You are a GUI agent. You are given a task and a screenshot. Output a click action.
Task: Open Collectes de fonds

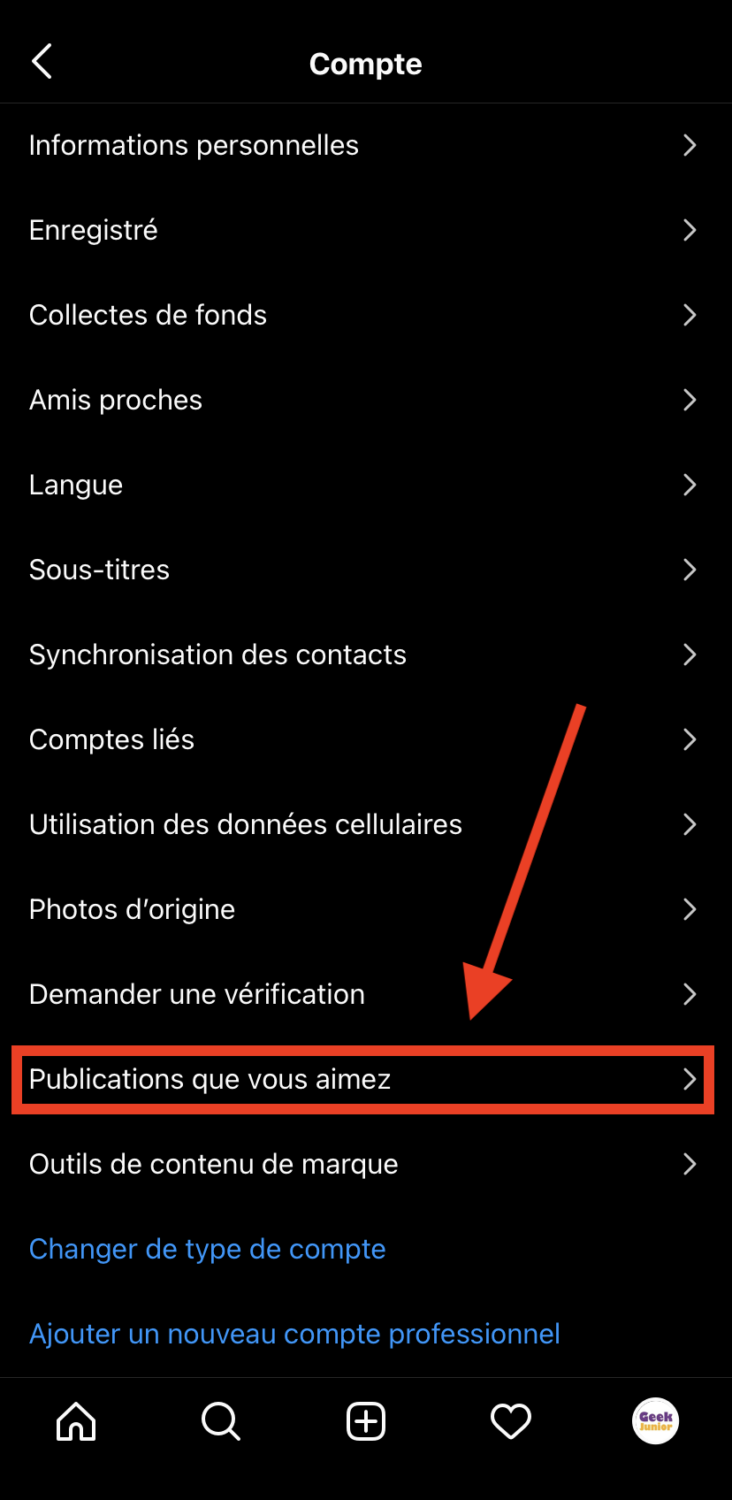point(148,316)
